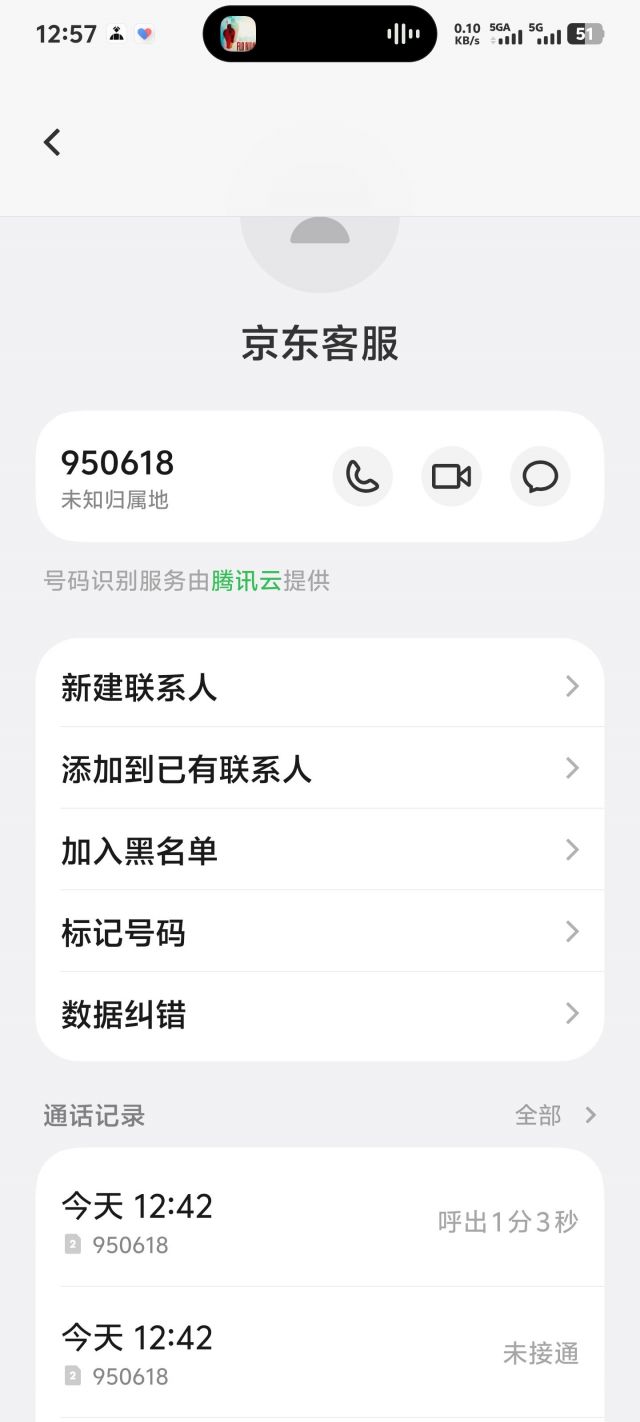This screenshot has height=1422, width=640.
Task: Call 950618 with the phone icon
Action: (x=362, y=477)
